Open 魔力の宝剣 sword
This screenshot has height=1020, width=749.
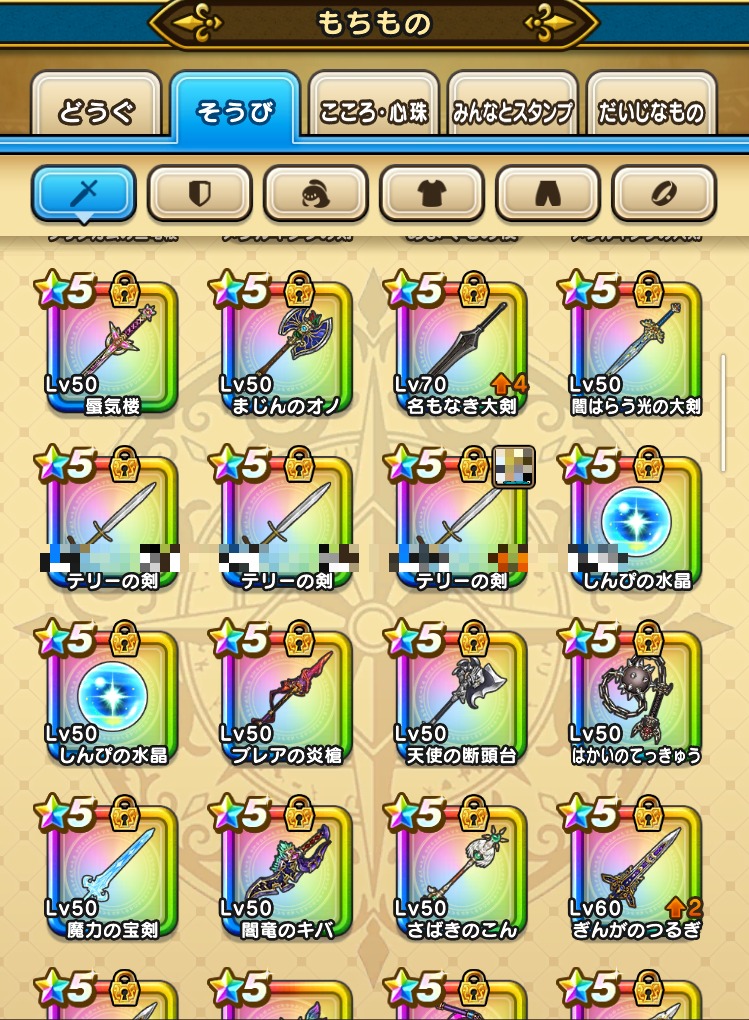[112, 870]
